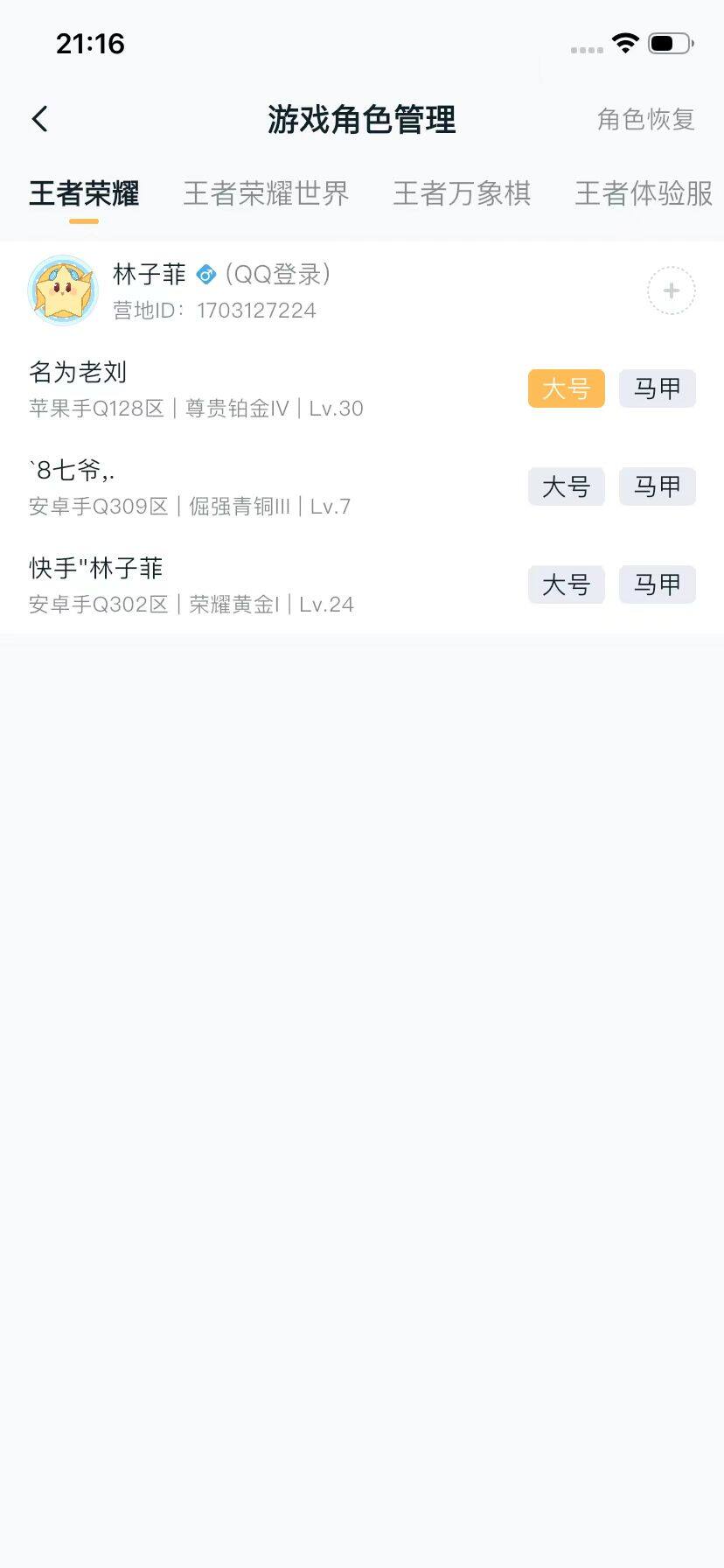The width and height of the screenshot is (724, 1568).
Task: Click the QQ登录 label next to username
Action: 275,274
